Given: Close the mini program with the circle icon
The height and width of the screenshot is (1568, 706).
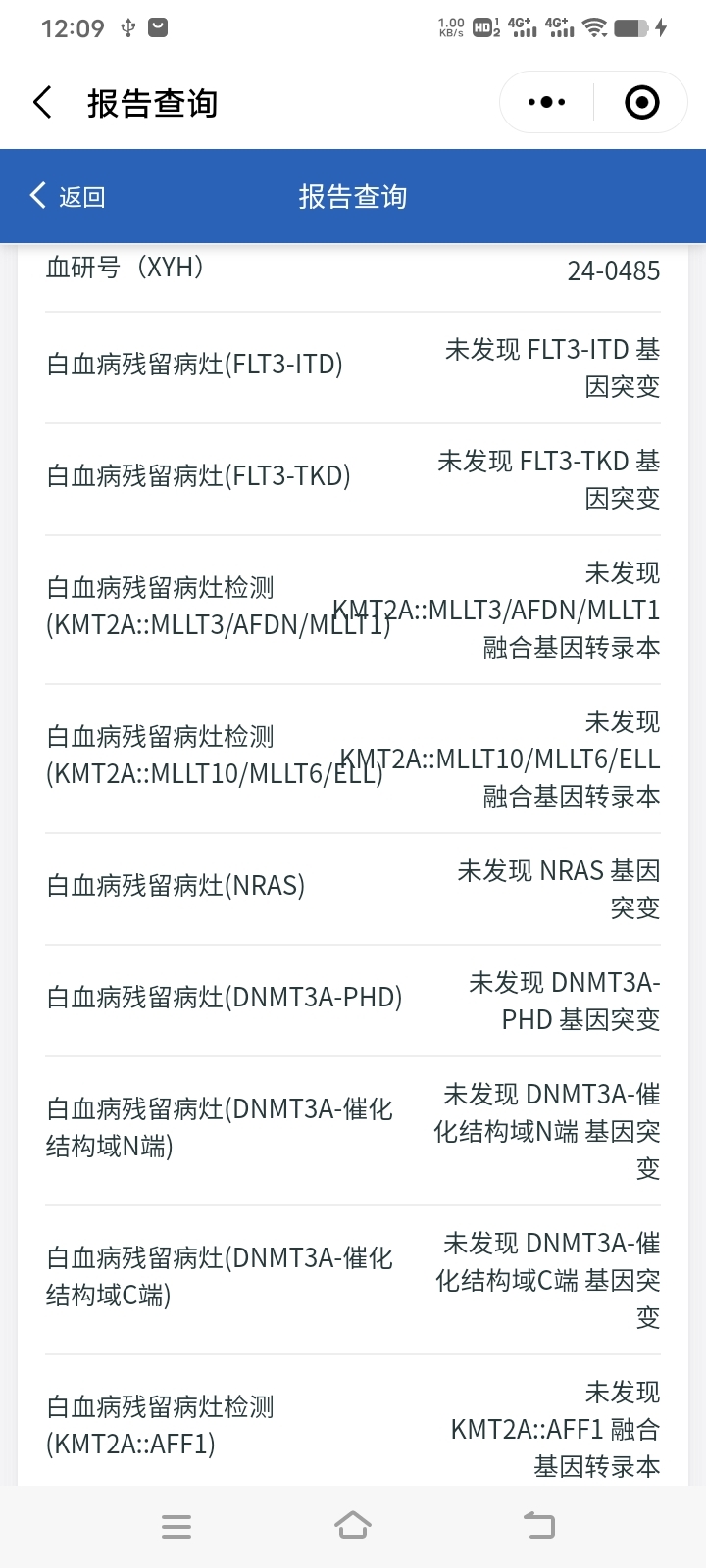Looking at the screenshot, I should (642, 102).
